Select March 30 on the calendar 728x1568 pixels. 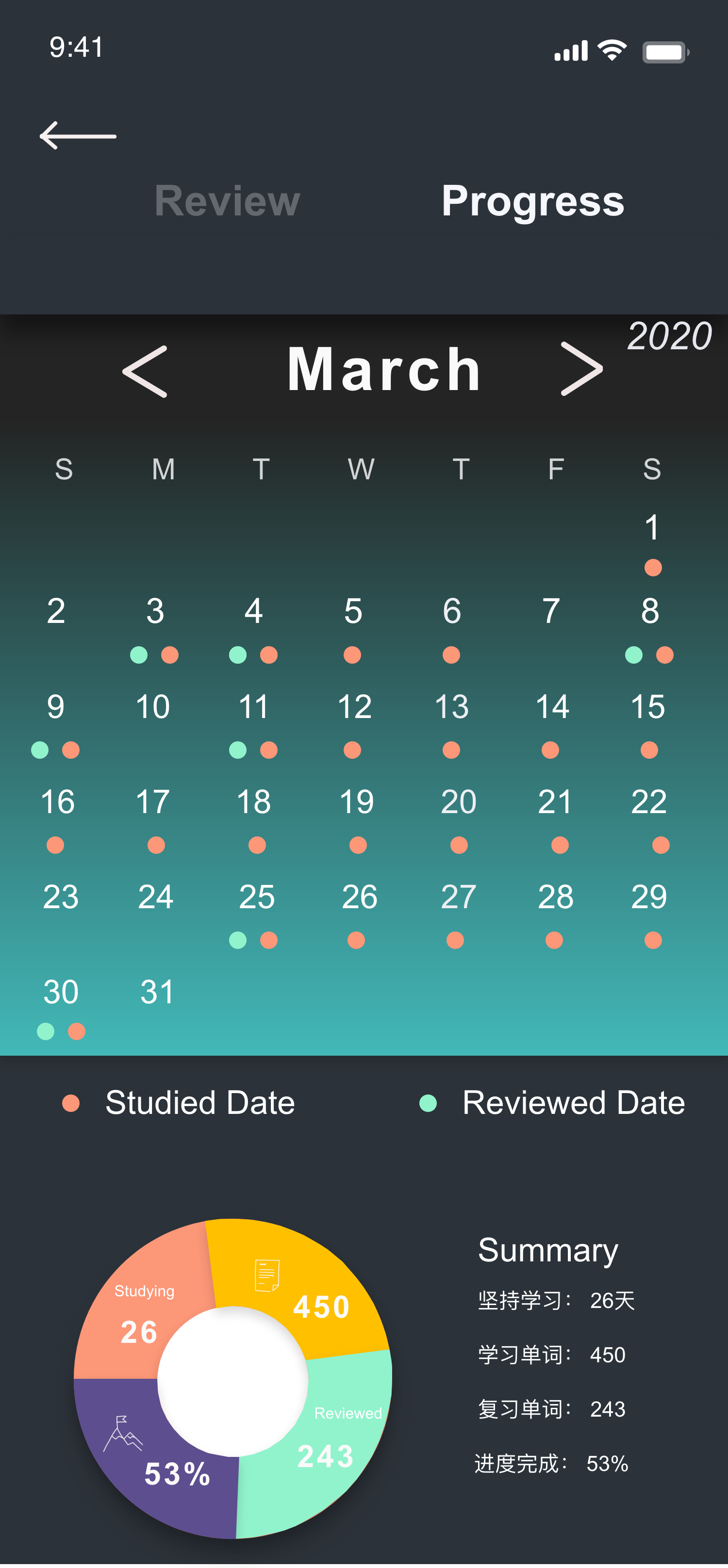point(61,992)
